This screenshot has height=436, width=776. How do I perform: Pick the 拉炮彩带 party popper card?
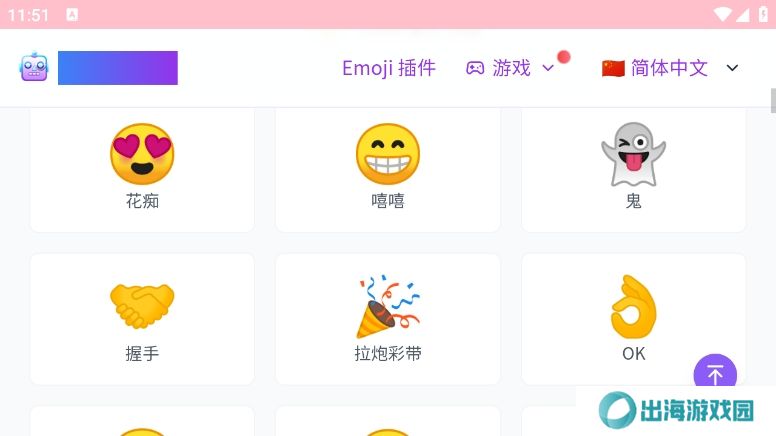(x=388, y=319)
